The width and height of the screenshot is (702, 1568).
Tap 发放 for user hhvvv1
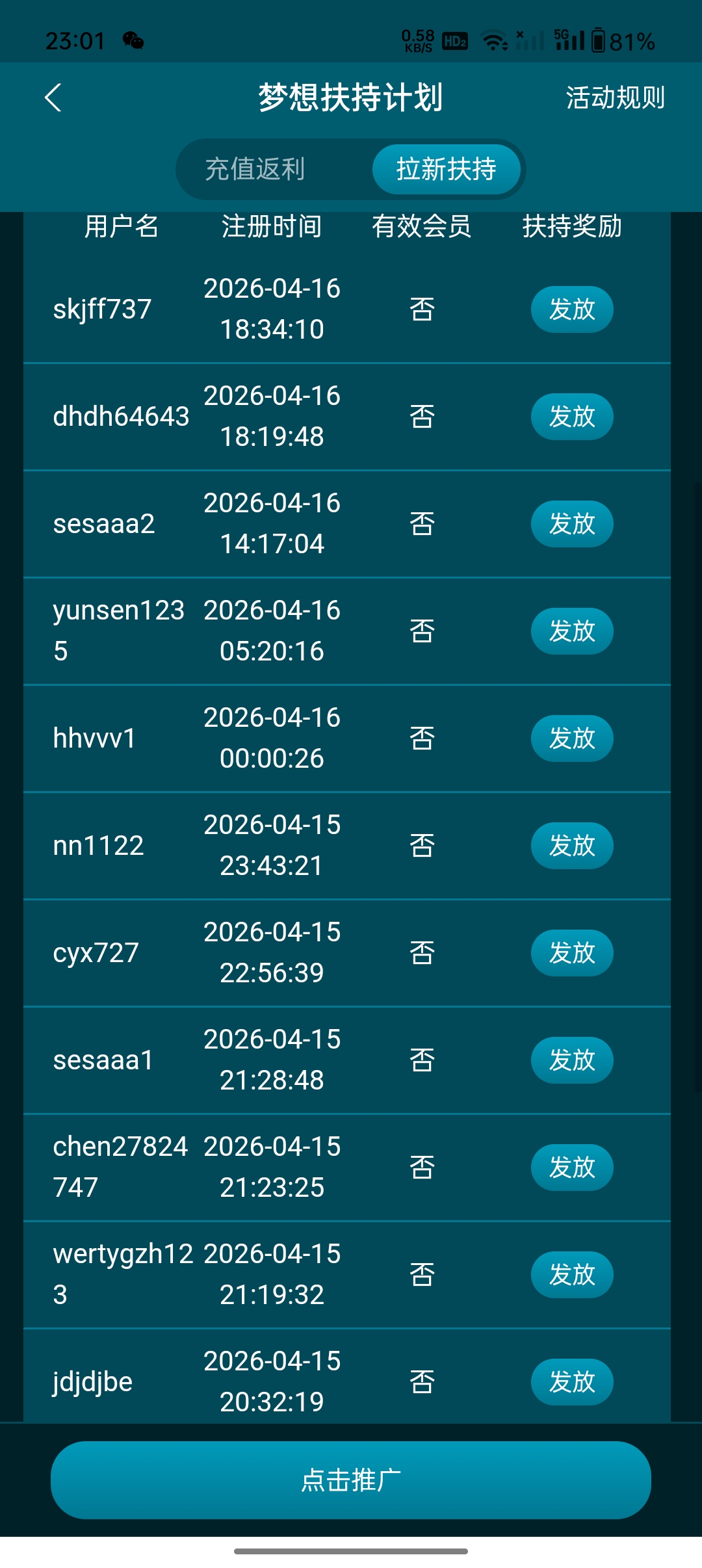(x=571, y=738)
